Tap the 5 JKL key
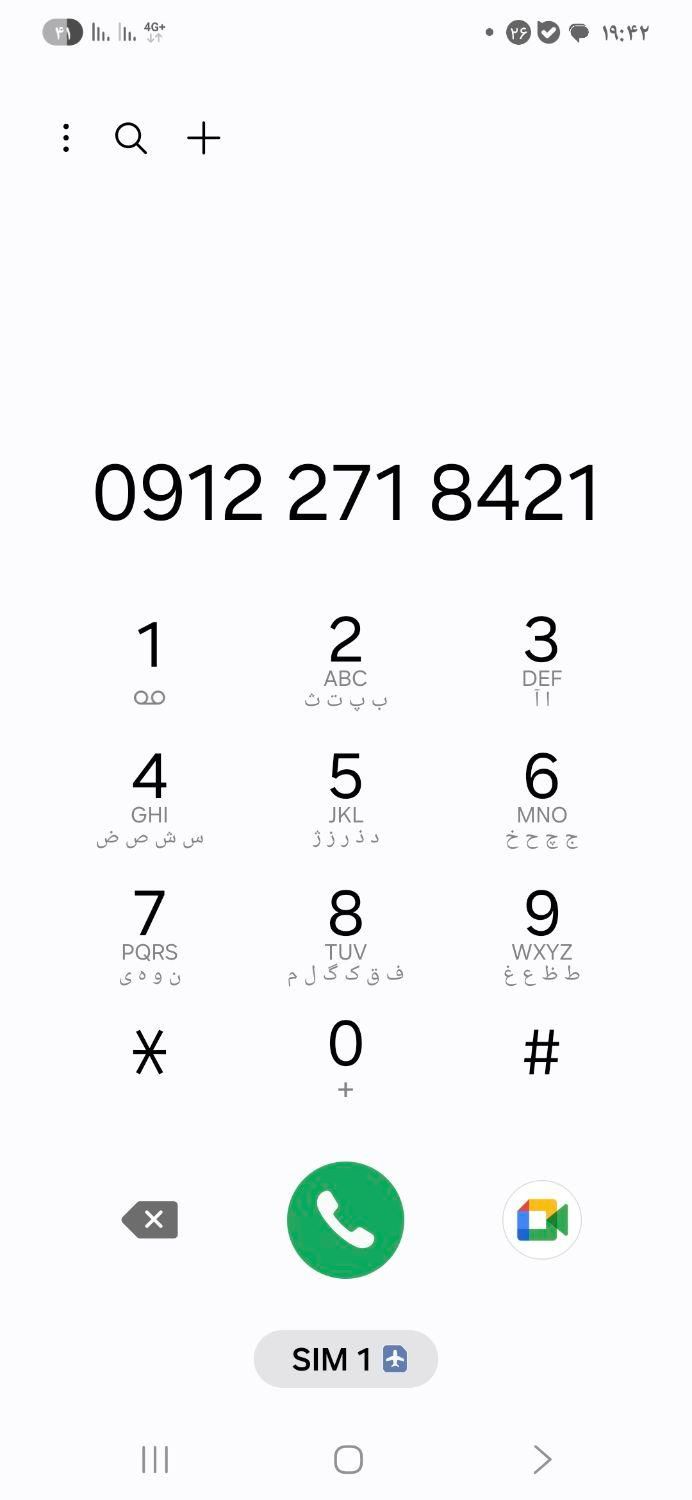Viewport: 692px width, 1500px height. (345, 799)
